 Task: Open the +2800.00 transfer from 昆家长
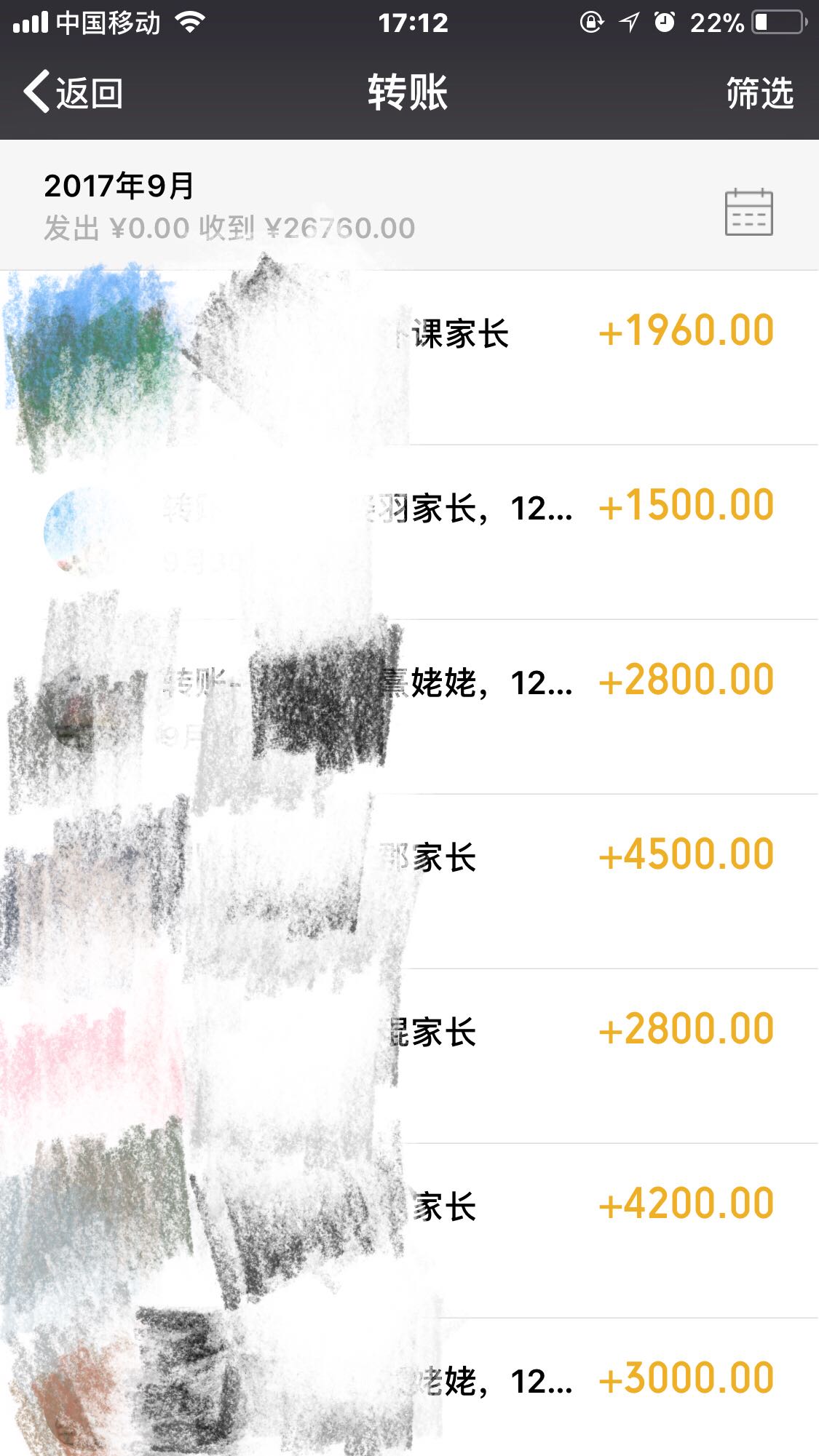[x=684, y=1030]
